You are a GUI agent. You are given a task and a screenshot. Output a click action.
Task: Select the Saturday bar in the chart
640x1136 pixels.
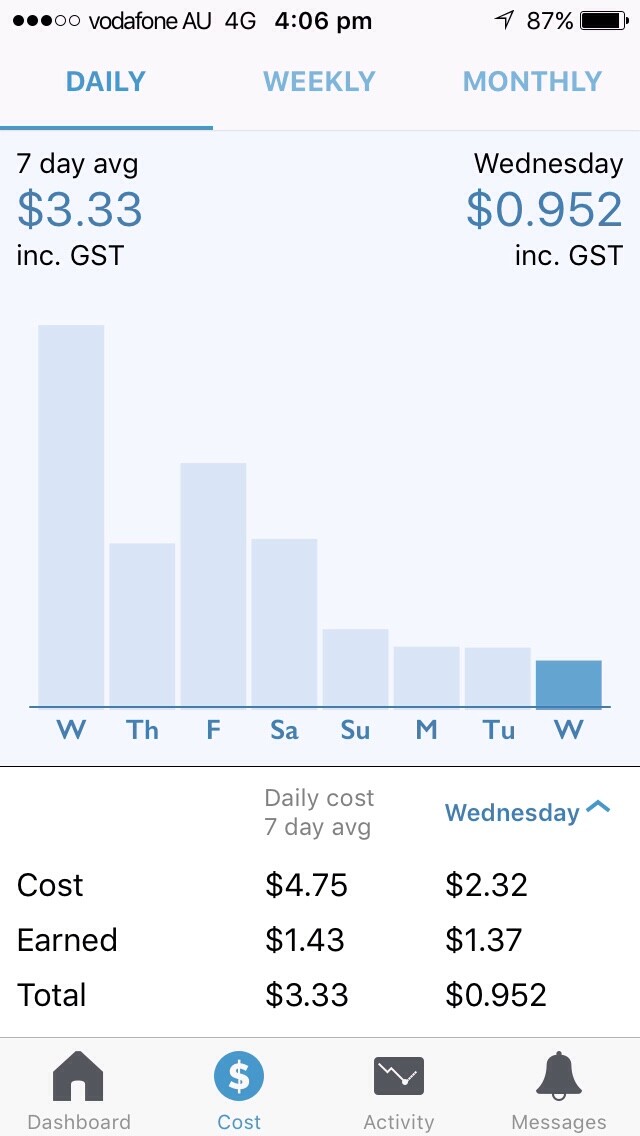[x=284, y=622]
